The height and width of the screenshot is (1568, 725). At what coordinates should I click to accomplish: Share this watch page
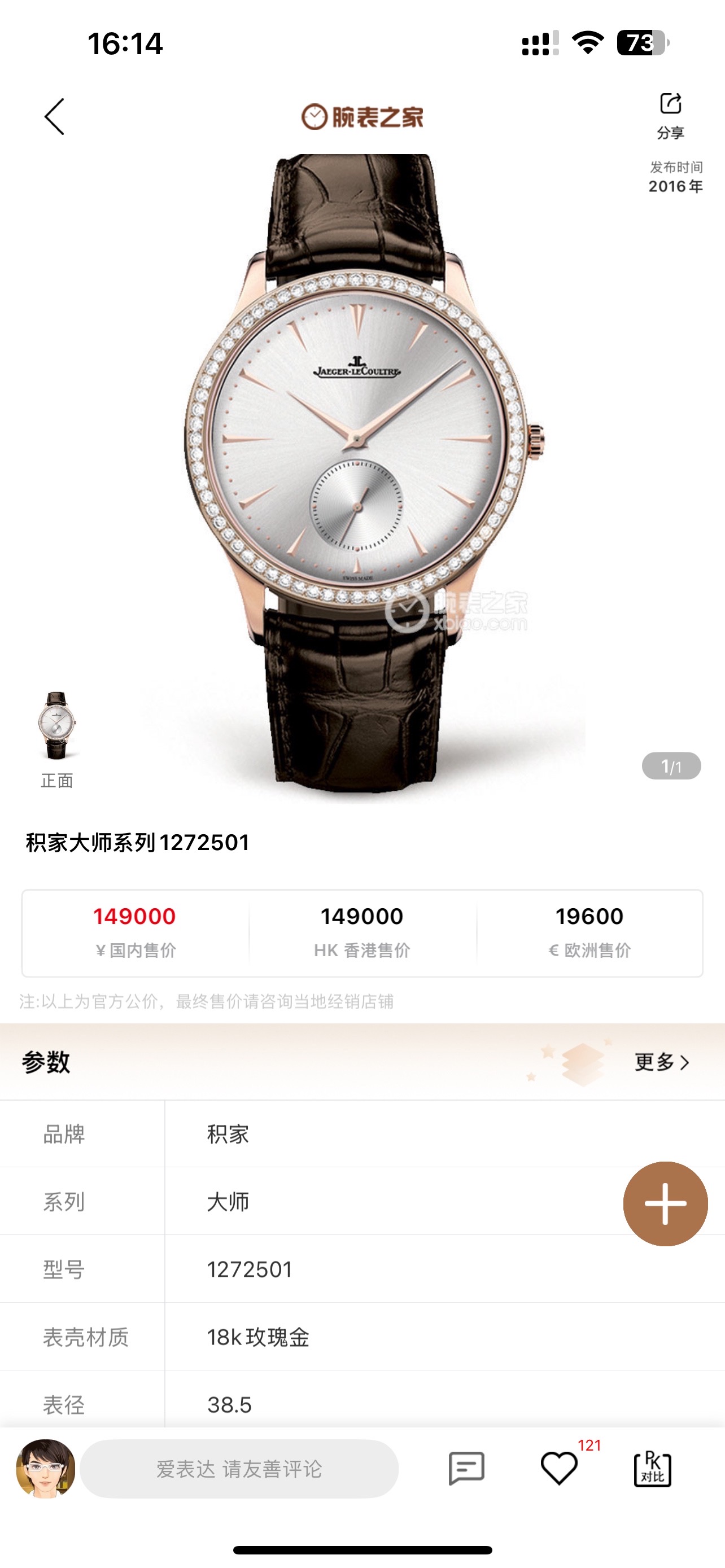(670, 115)
